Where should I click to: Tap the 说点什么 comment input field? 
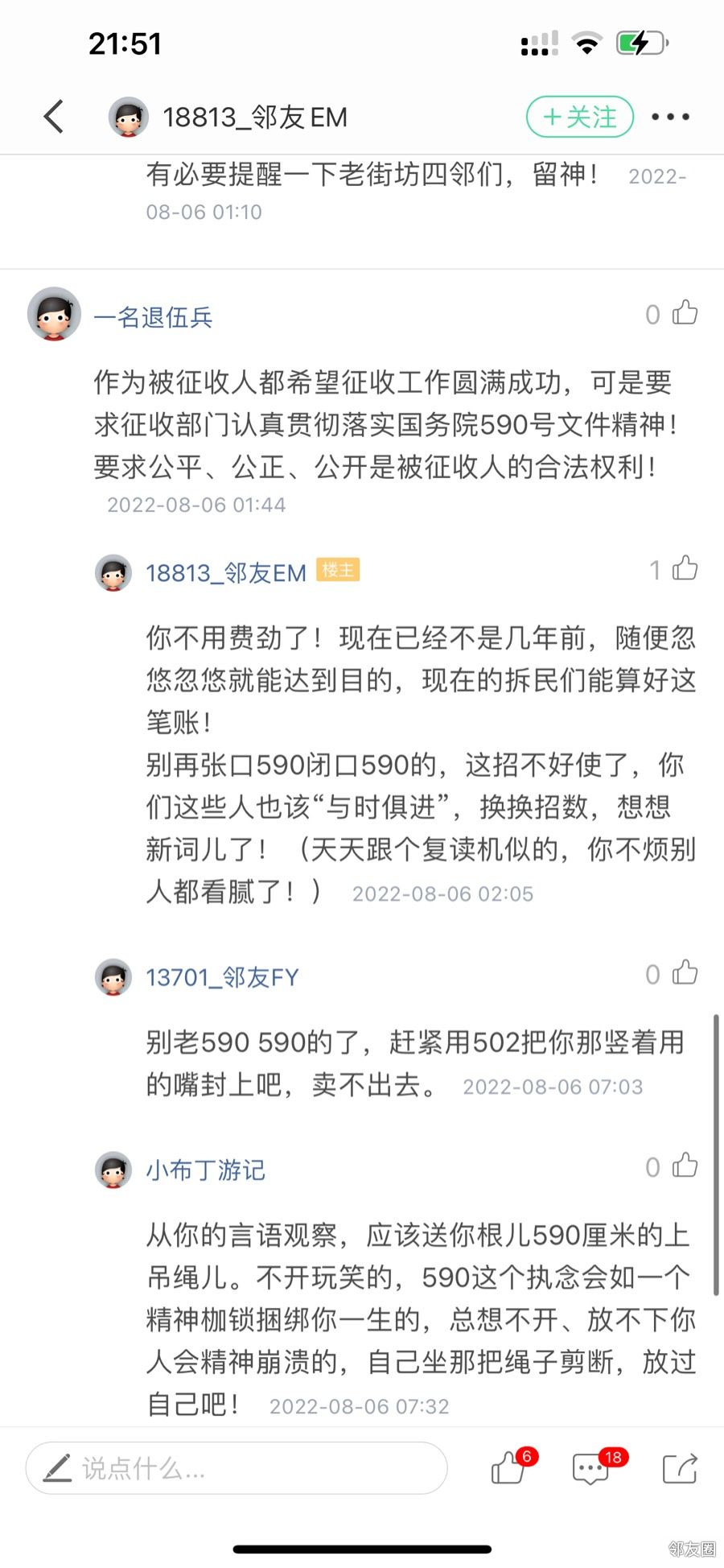(x=236, y=1468)
